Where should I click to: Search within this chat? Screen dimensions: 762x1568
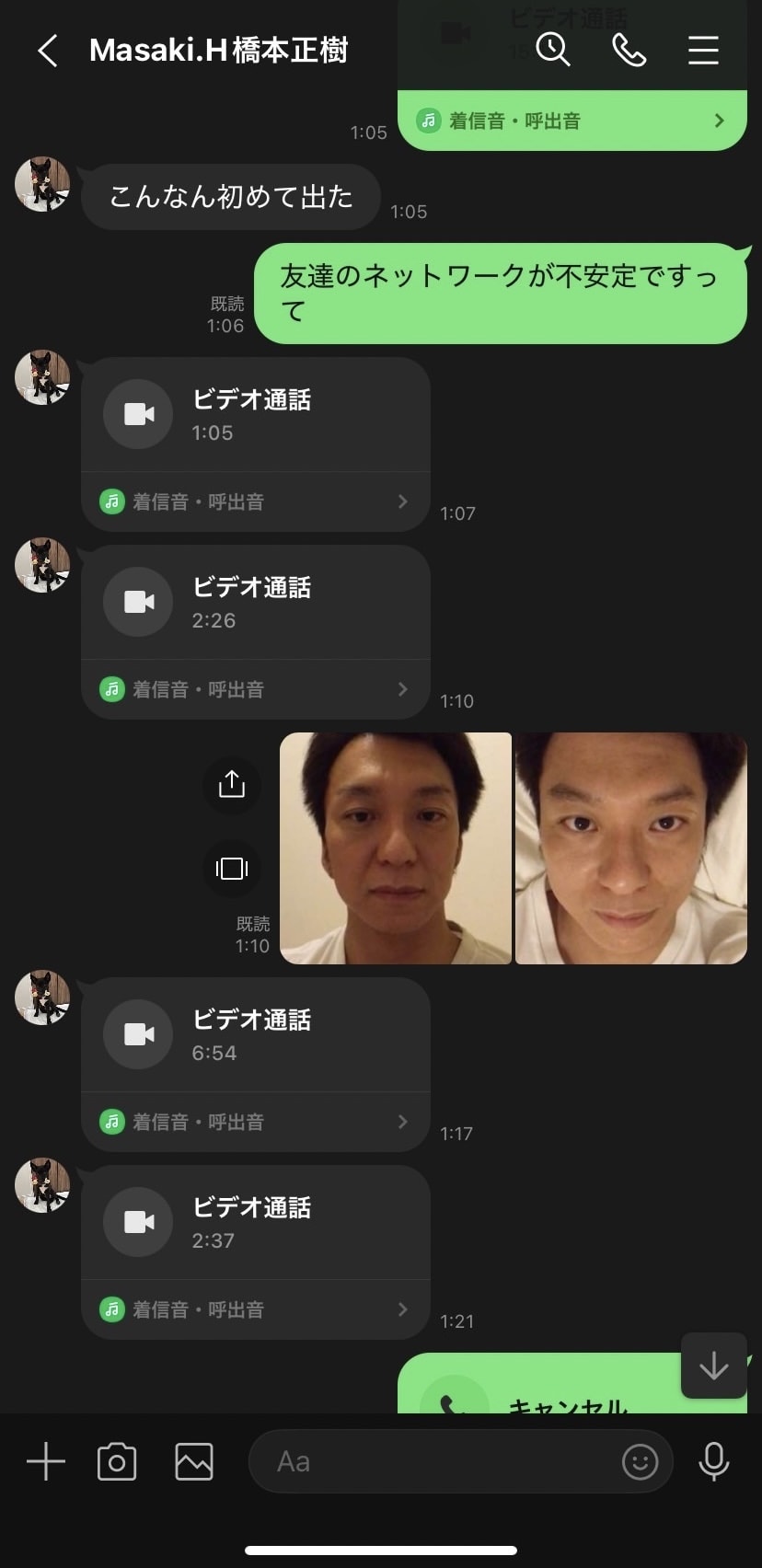[553, 50]
